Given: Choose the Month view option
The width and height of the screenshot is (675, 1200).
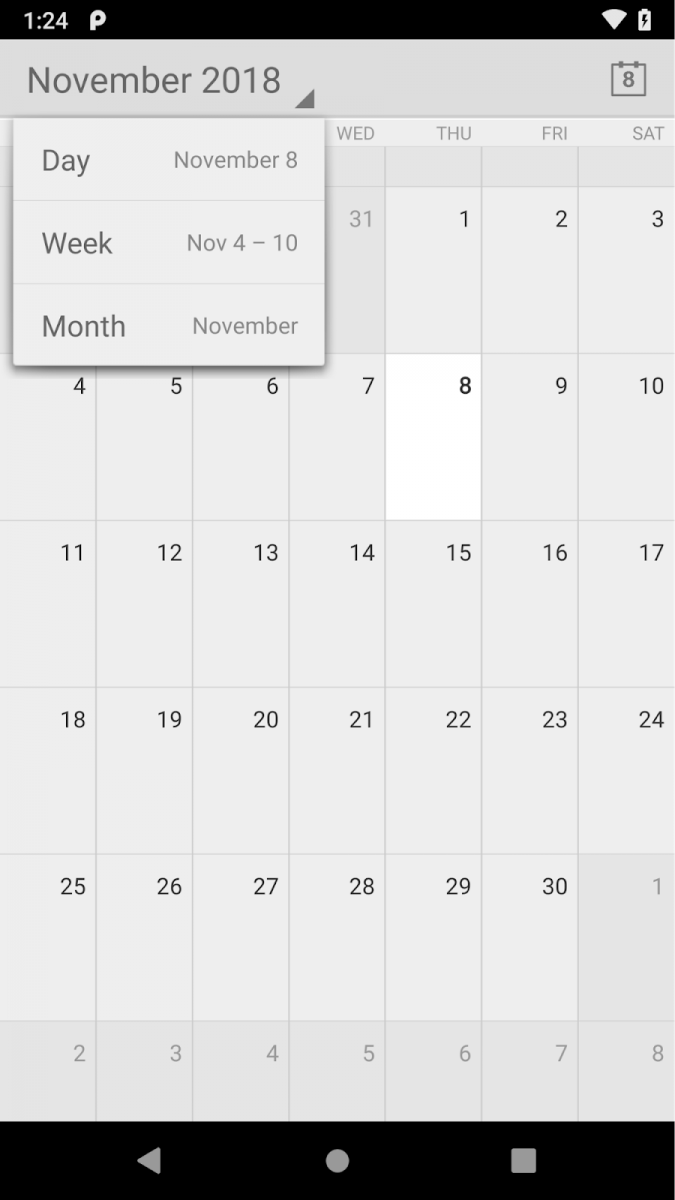Looking at the screenshot, I should click(168, 326).
